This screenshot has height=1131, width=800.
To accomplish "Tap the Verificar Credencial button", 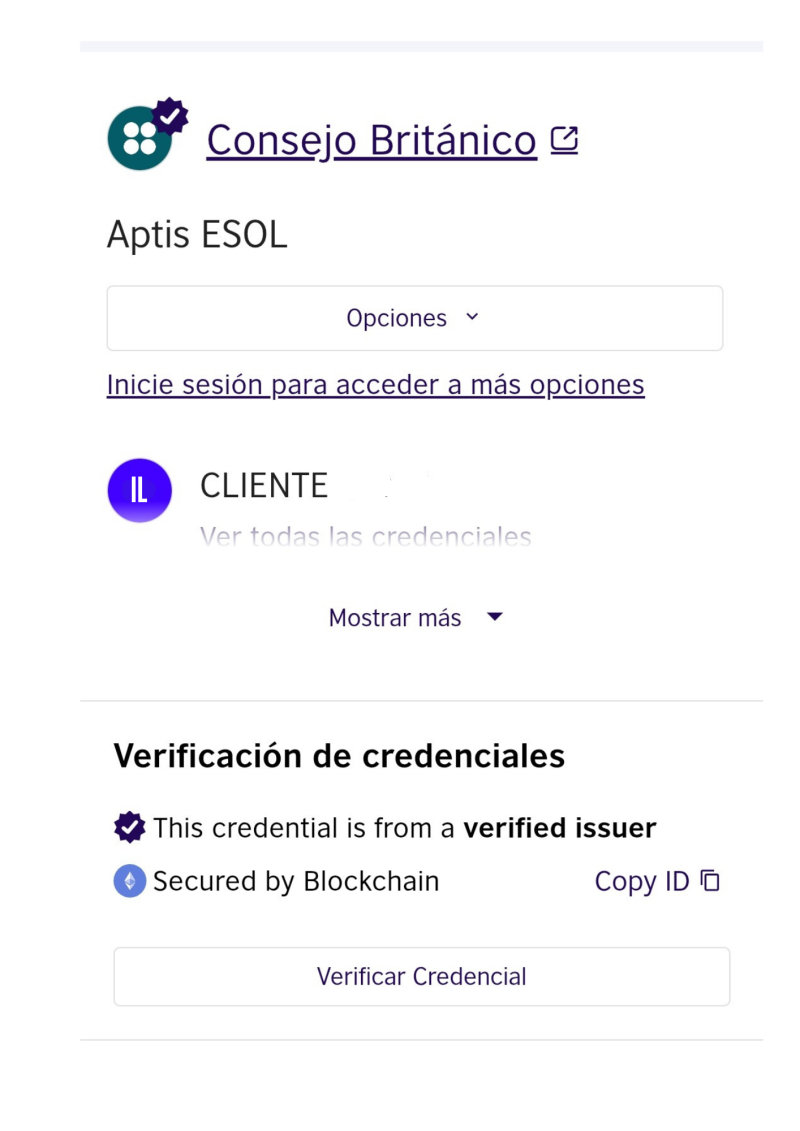I will coord(421,976).
